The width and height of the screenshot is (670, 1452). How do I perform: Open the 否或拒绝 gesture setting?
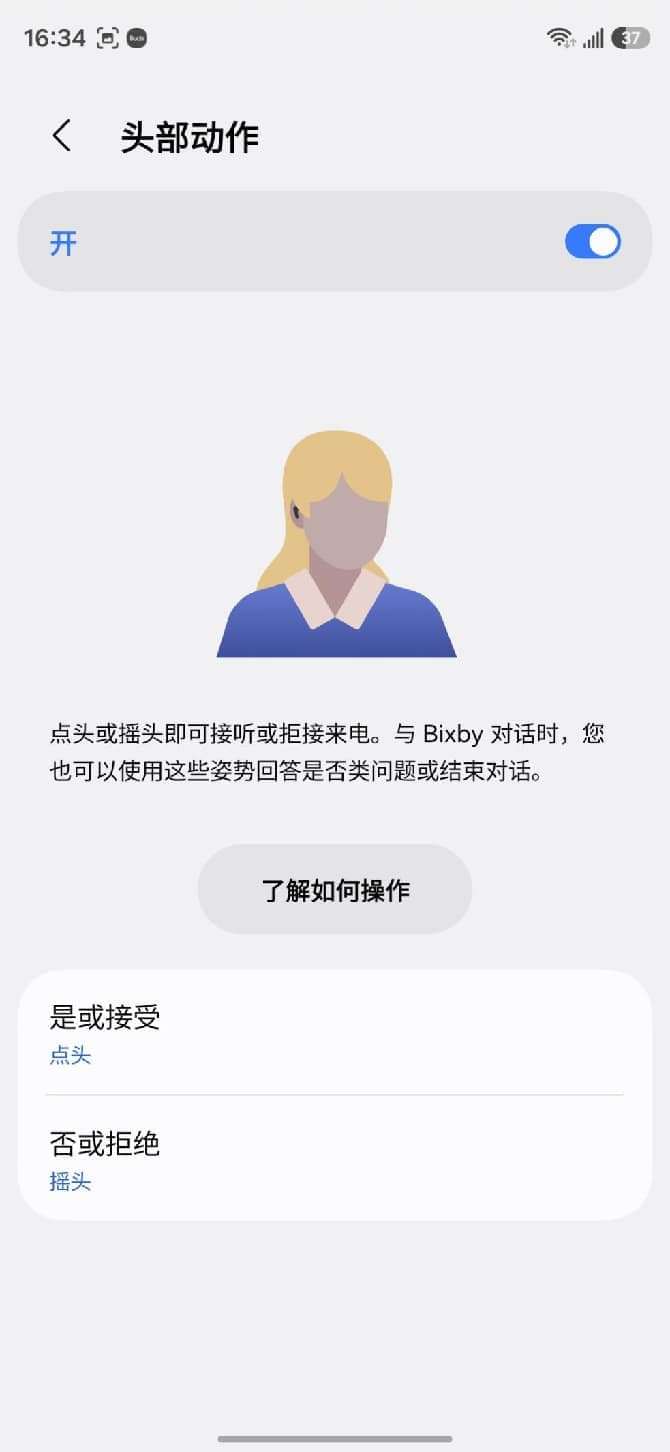coord(335,1158)
